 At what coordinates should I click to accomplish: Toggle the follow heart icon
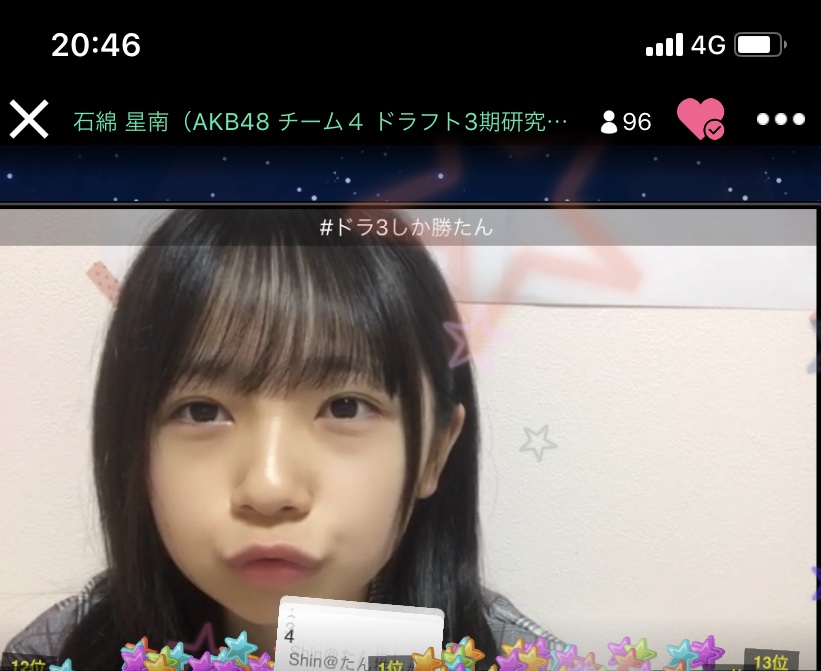[x=699, y=119]
